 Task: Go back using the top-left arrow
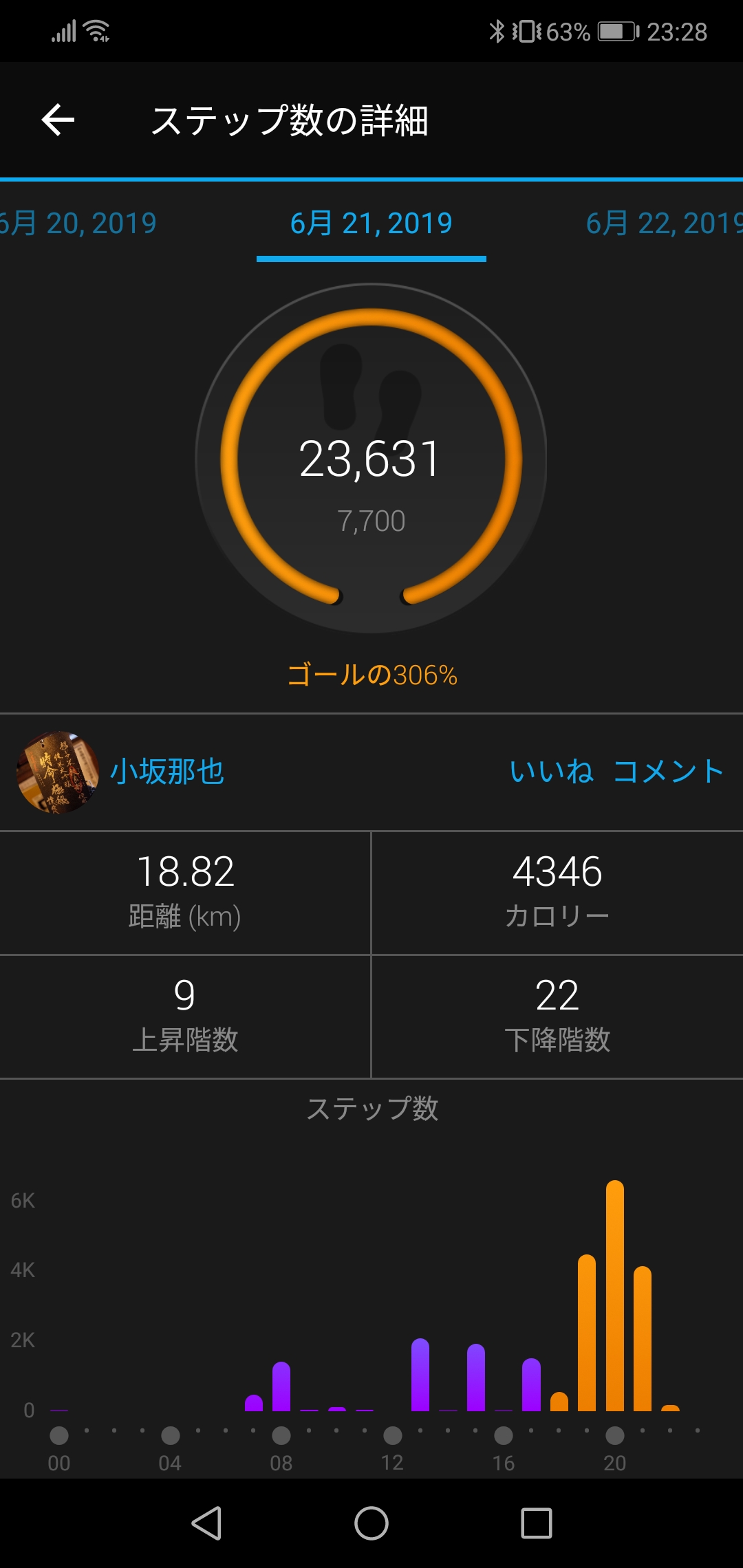58,120
